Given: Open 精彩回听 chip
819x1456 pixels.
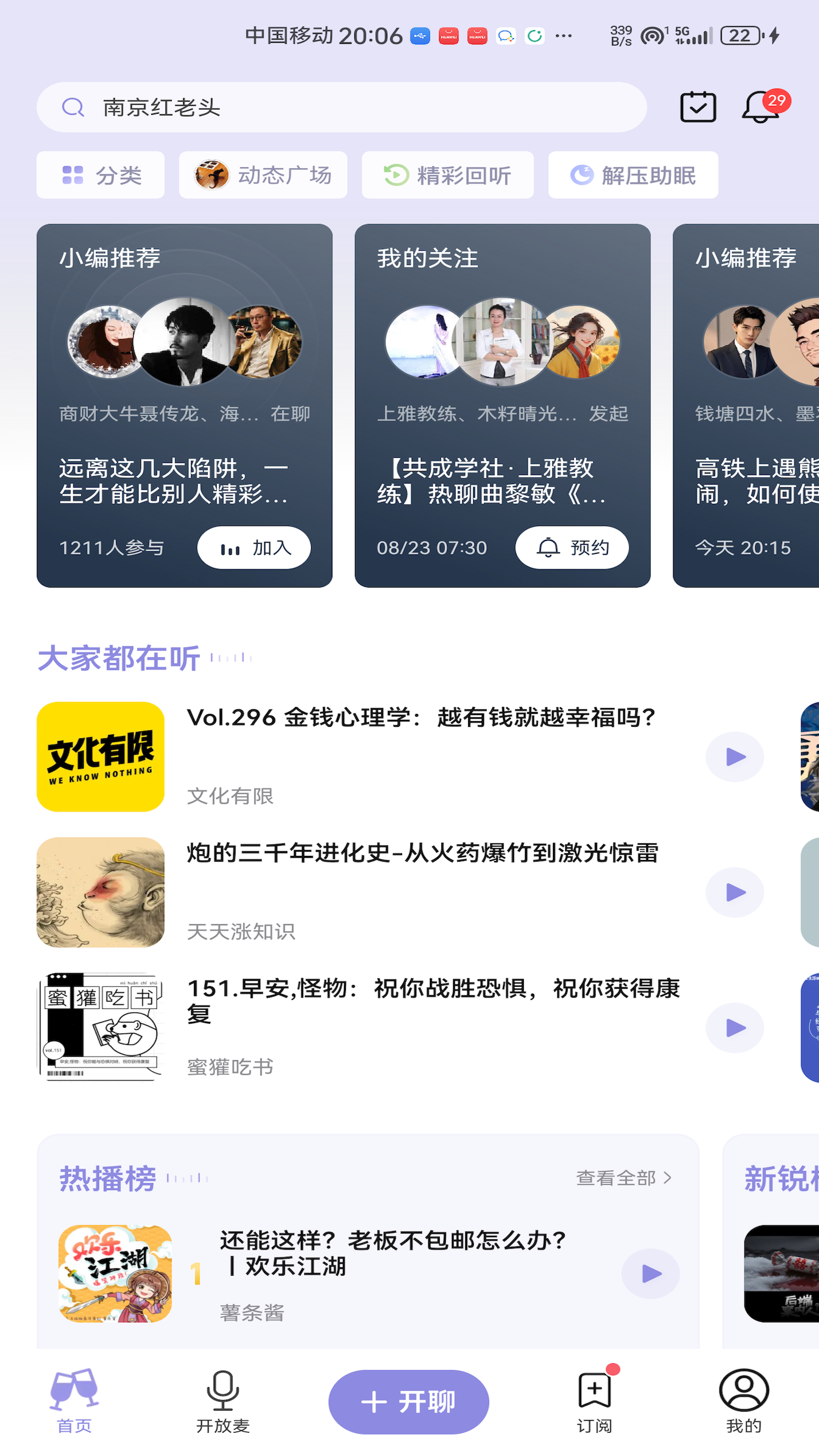Looking at the screenshot, I should [447, 175].
